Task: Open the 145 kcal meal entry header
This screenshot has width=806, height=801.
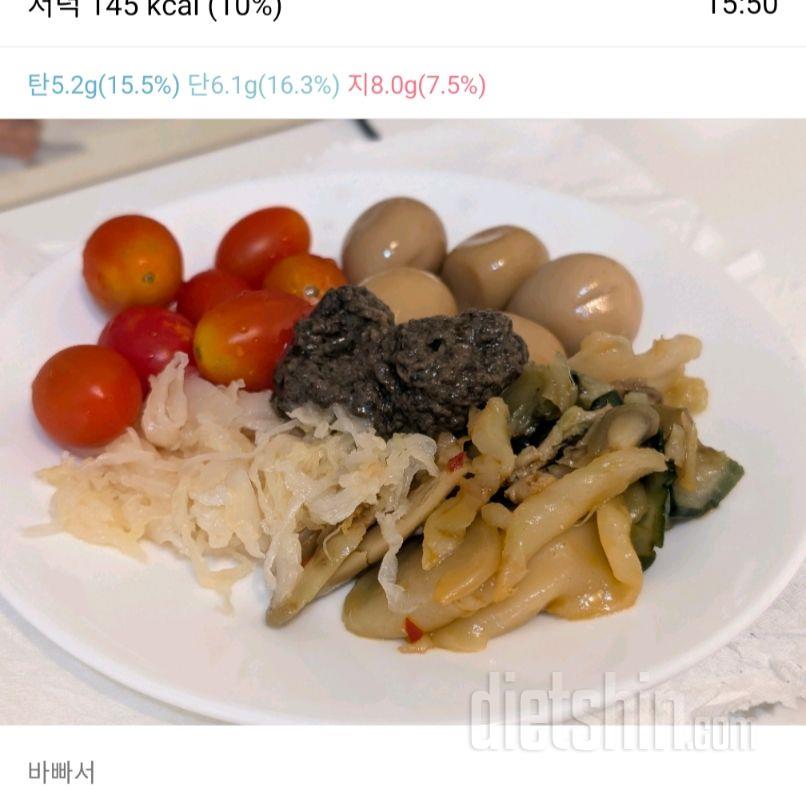Action: tap(155, 10)
